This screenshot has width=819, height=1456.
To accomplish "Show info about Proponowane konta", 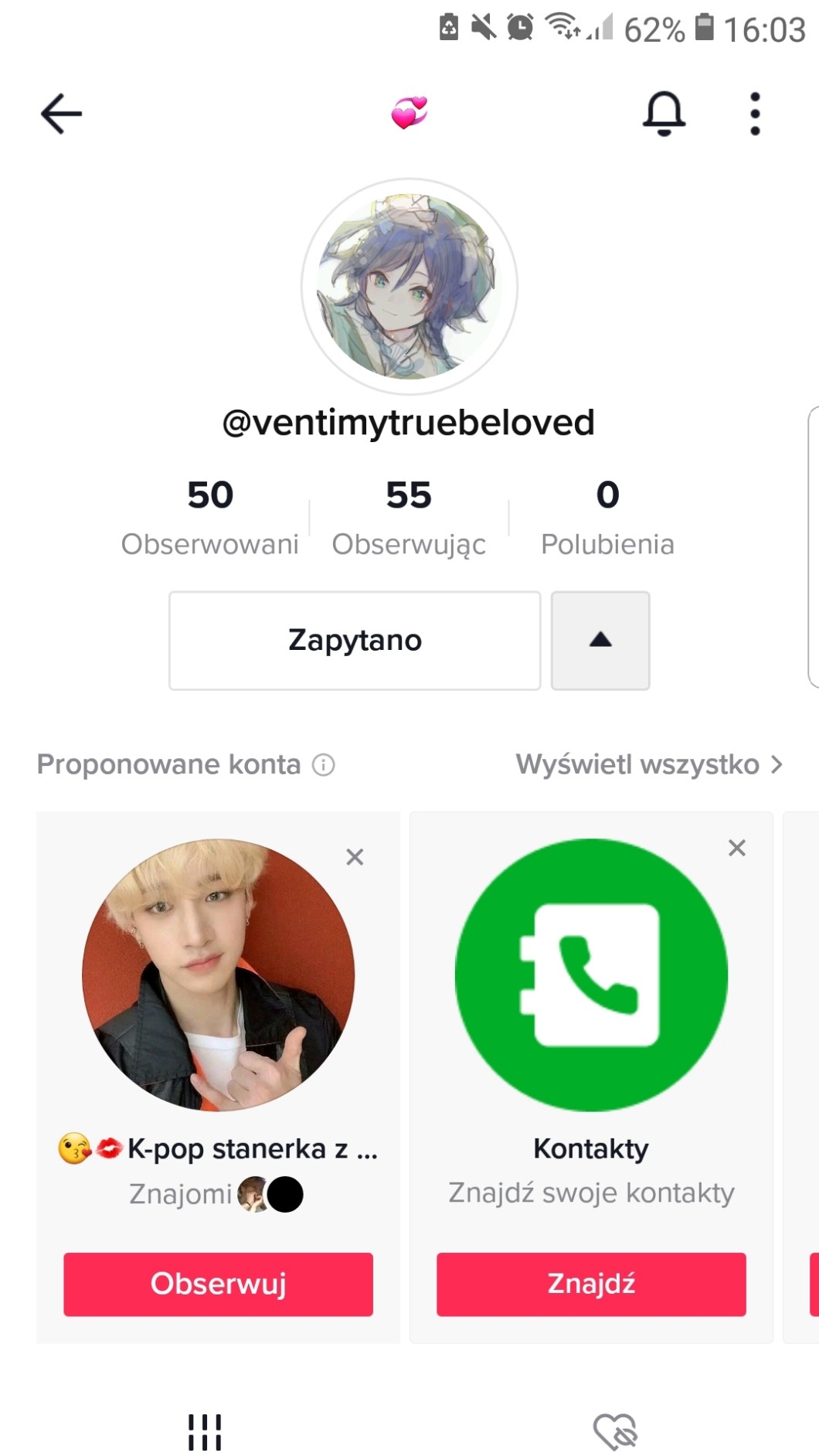I will (x=323, y=765).
